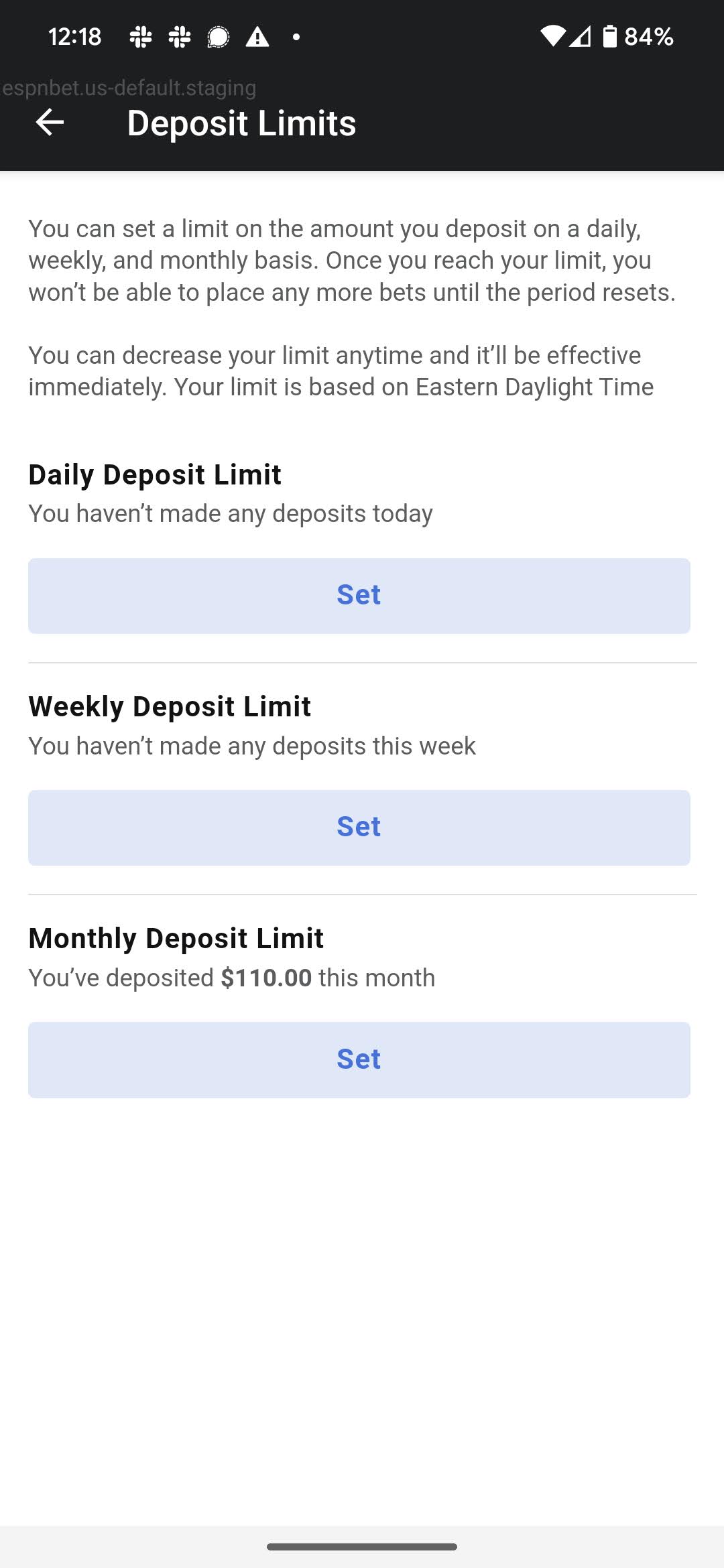Set the Daily Deposit Limit

(359, 595)
